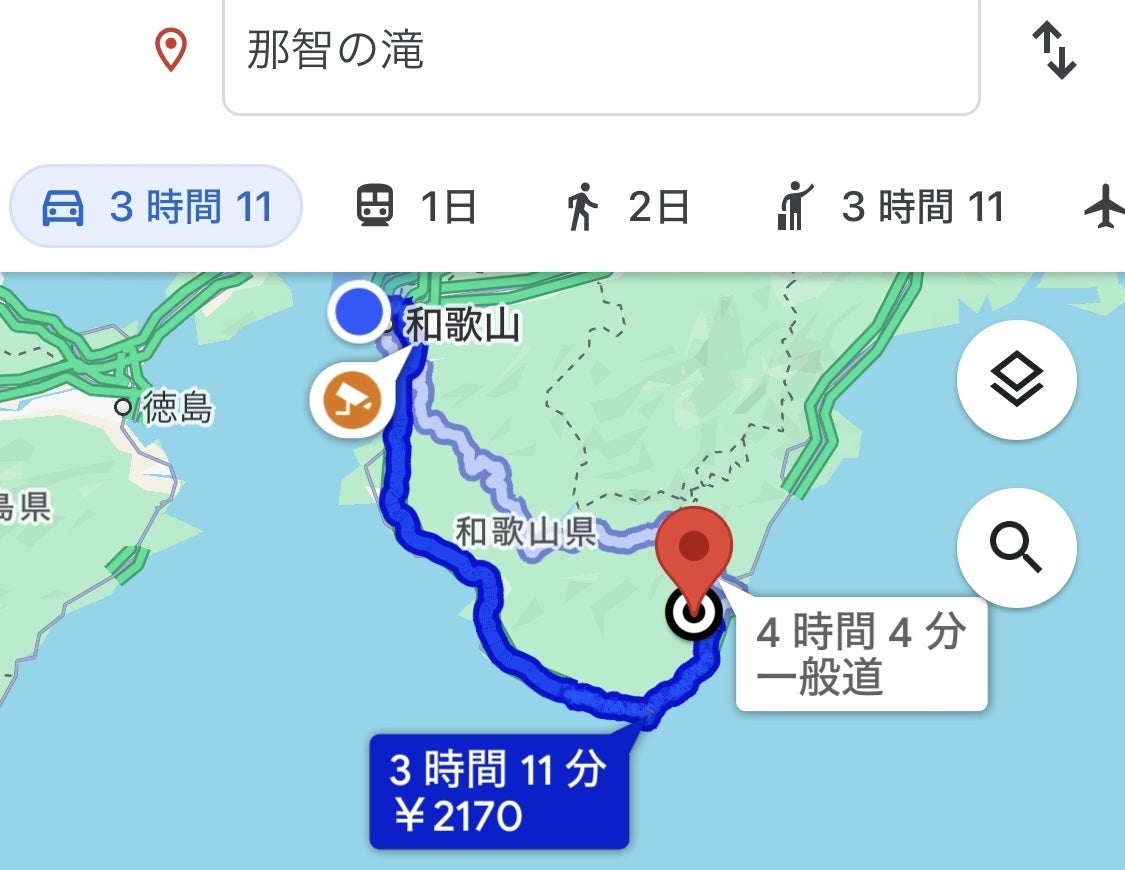This screenshot has width=1125, height=870.
Task: Select the driving mode 3 時間 11
Action: [x=156, y=207]
